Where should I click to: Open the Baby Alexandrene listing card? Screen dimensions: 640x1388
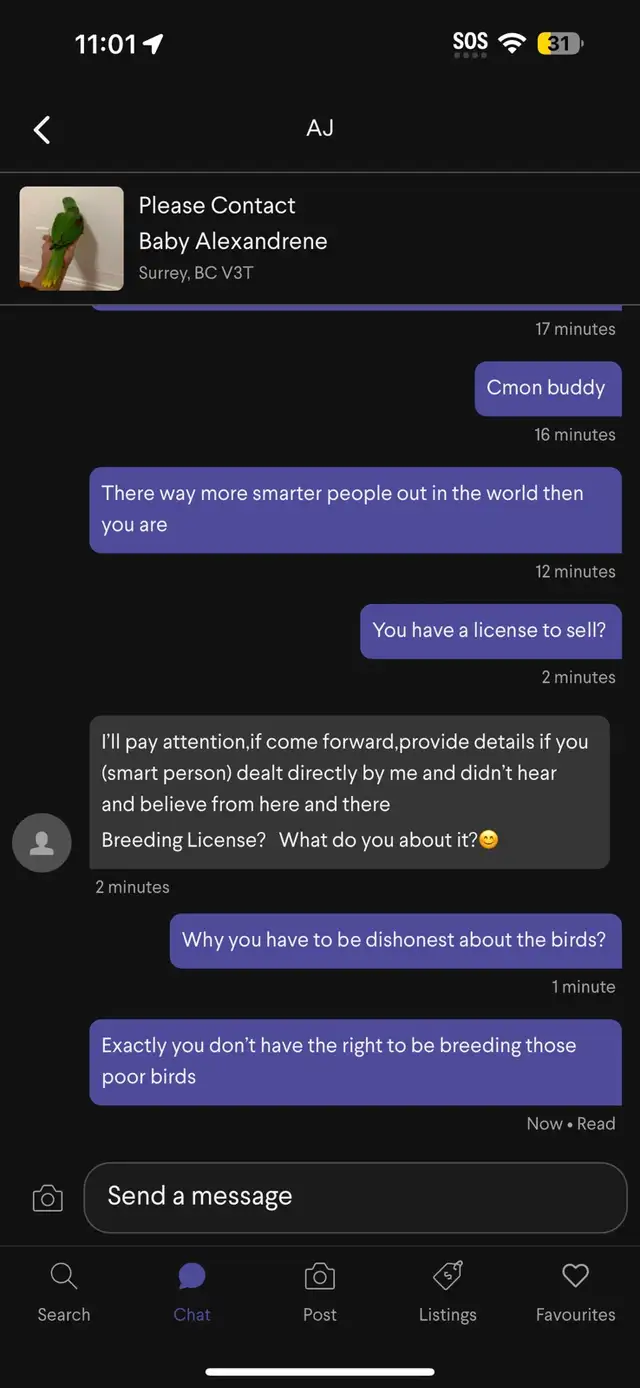pos(320,239)
